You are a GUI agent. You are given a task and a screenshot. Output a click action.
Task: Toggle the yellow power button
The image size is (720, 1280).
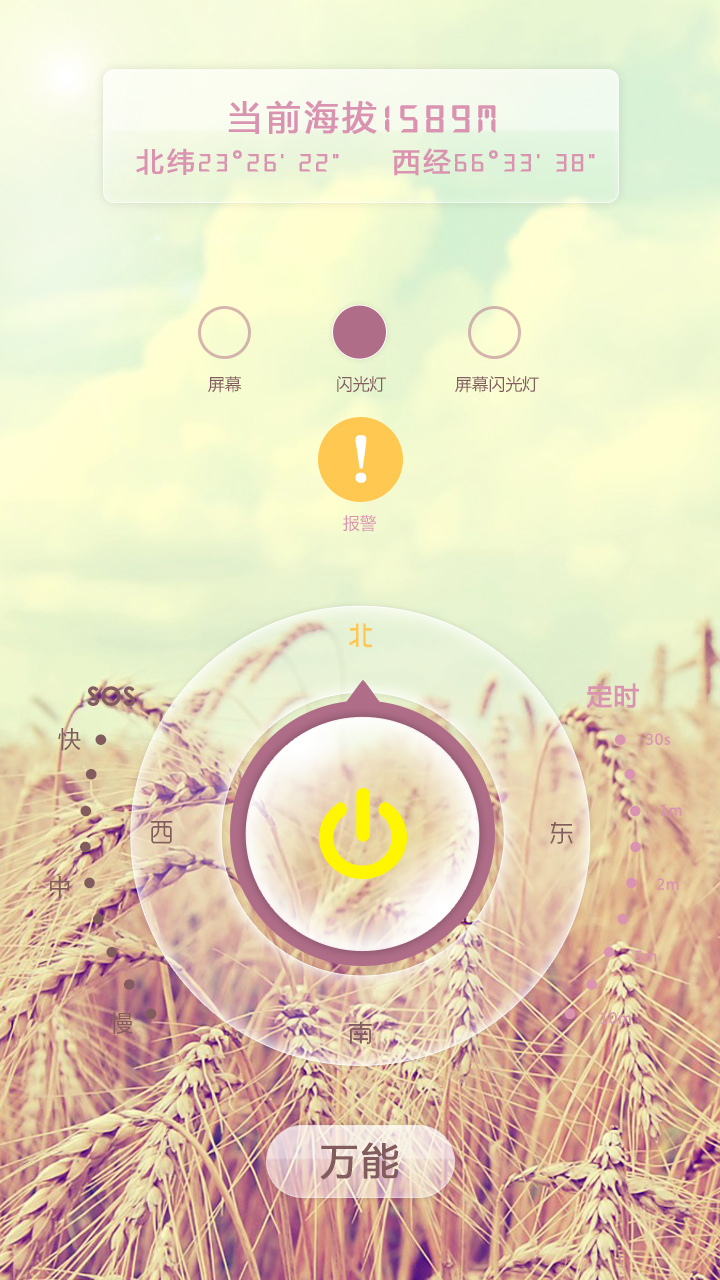click(x=362, y=834)
